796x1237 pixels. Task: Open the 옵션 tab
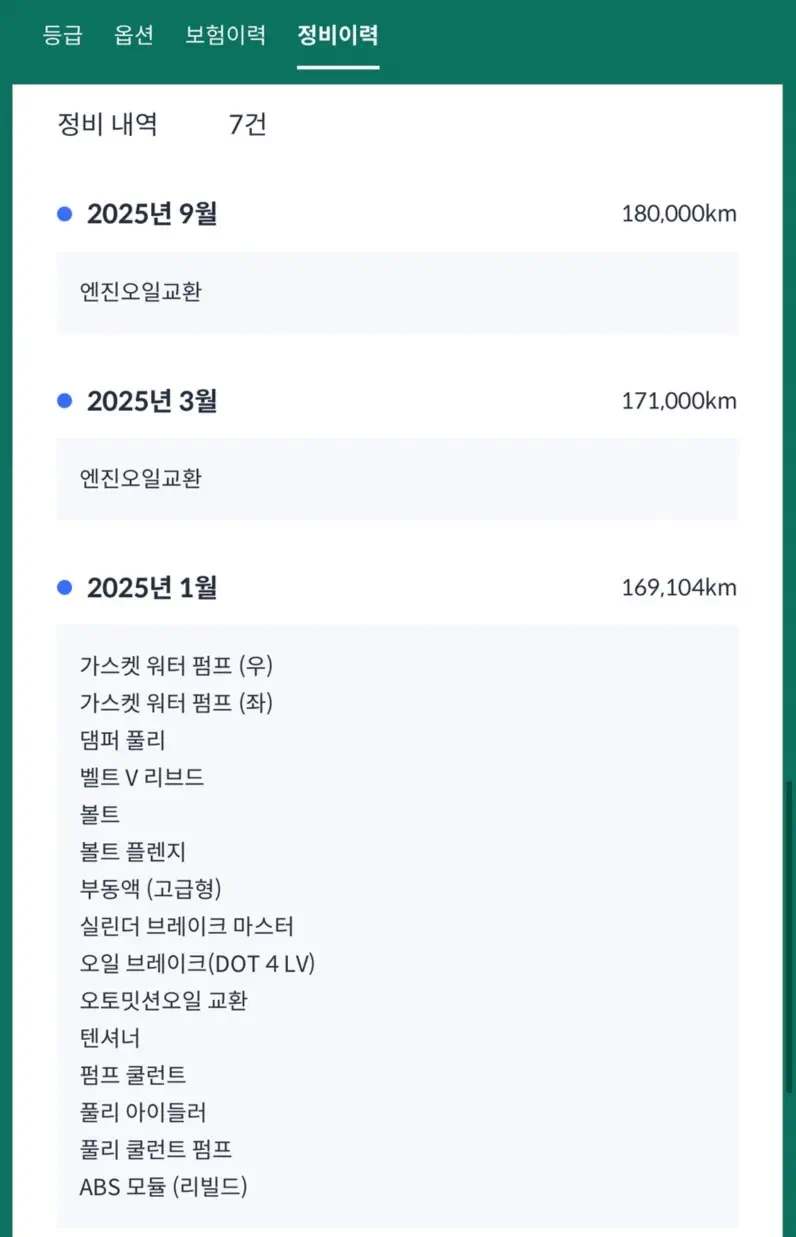point(134,36)
